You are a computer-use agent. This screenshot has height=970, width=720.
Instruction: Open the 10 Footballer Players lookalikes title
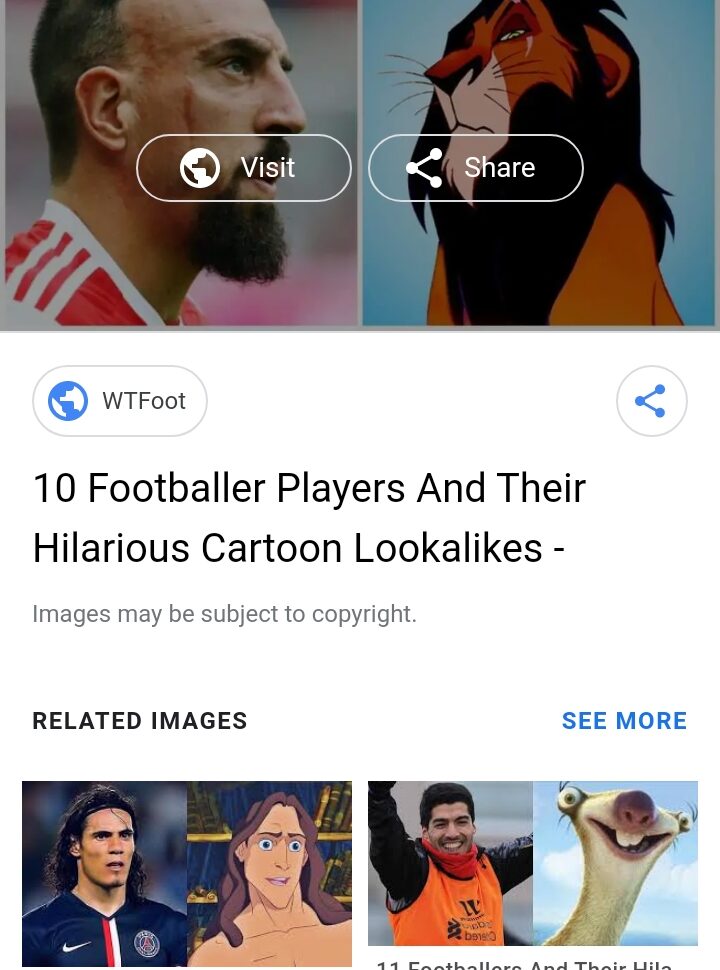308,518
